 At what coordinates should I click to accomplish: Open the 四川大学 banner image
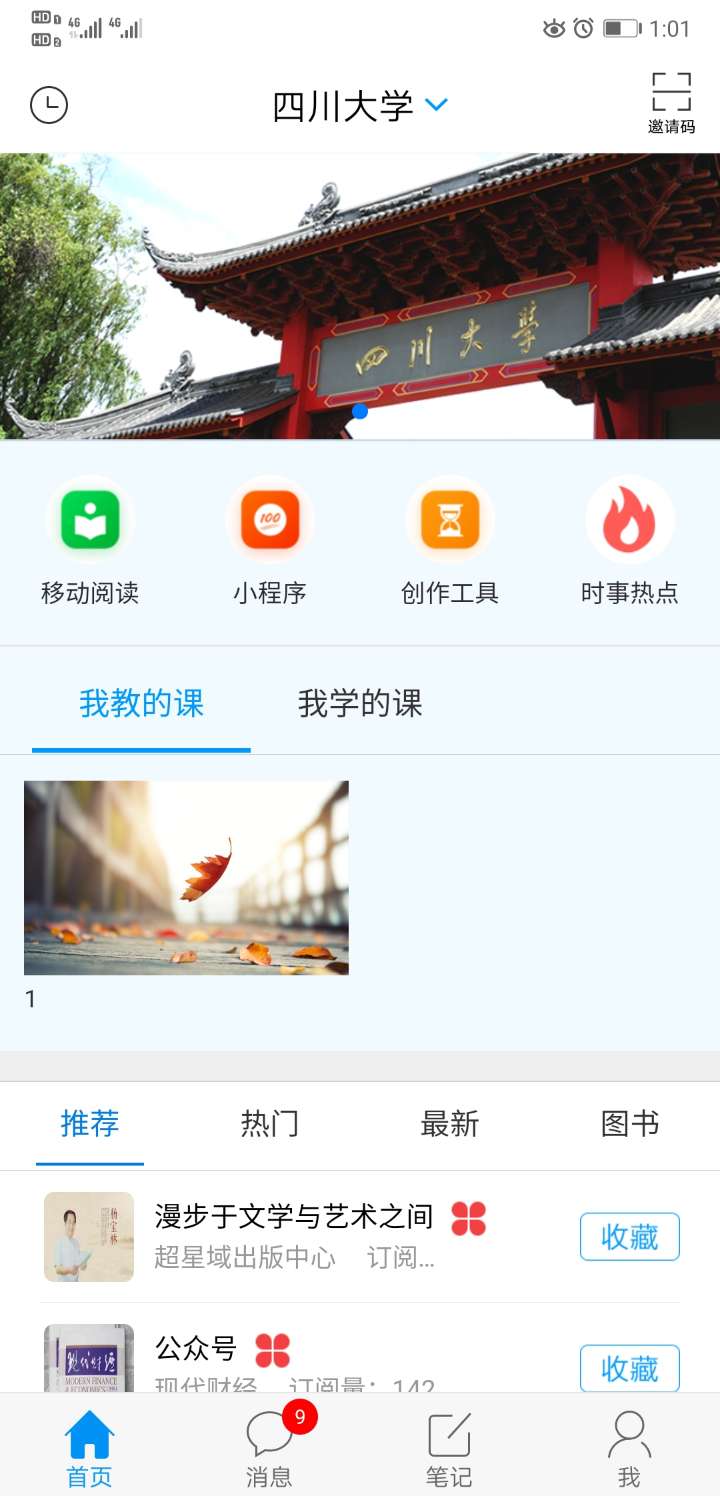(360, 296)
